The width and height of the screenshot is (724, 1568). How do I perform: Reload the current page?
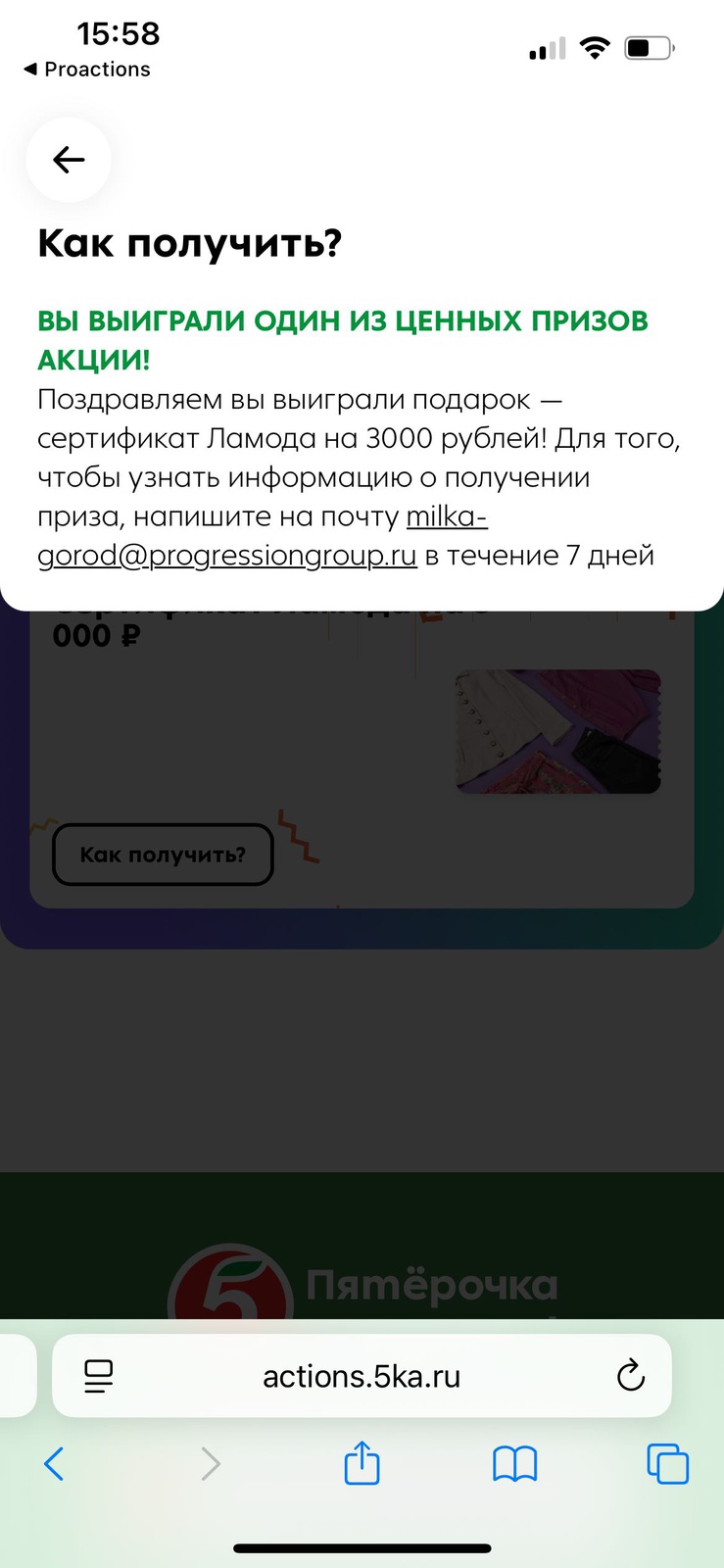(630, 1376)
